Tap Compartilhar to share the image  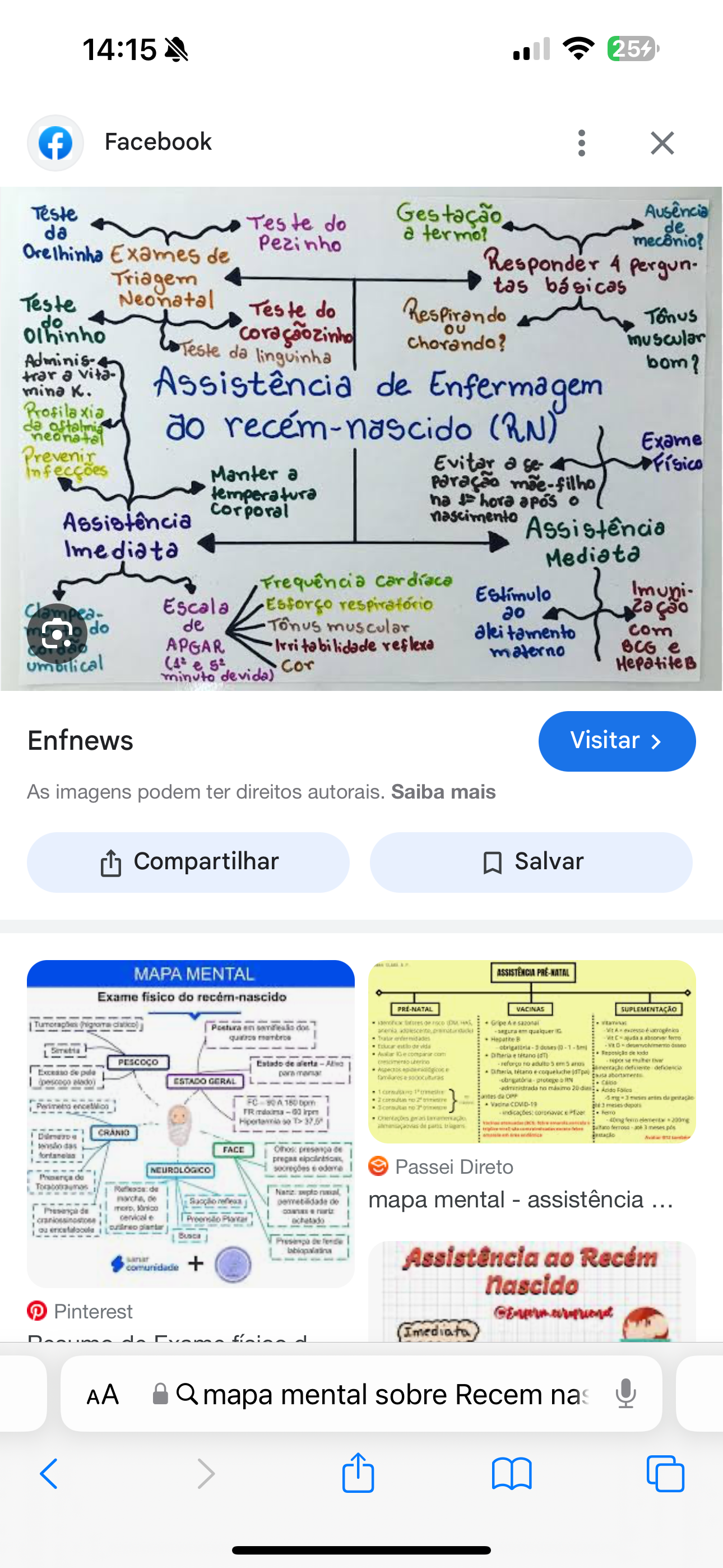(188, 862)
